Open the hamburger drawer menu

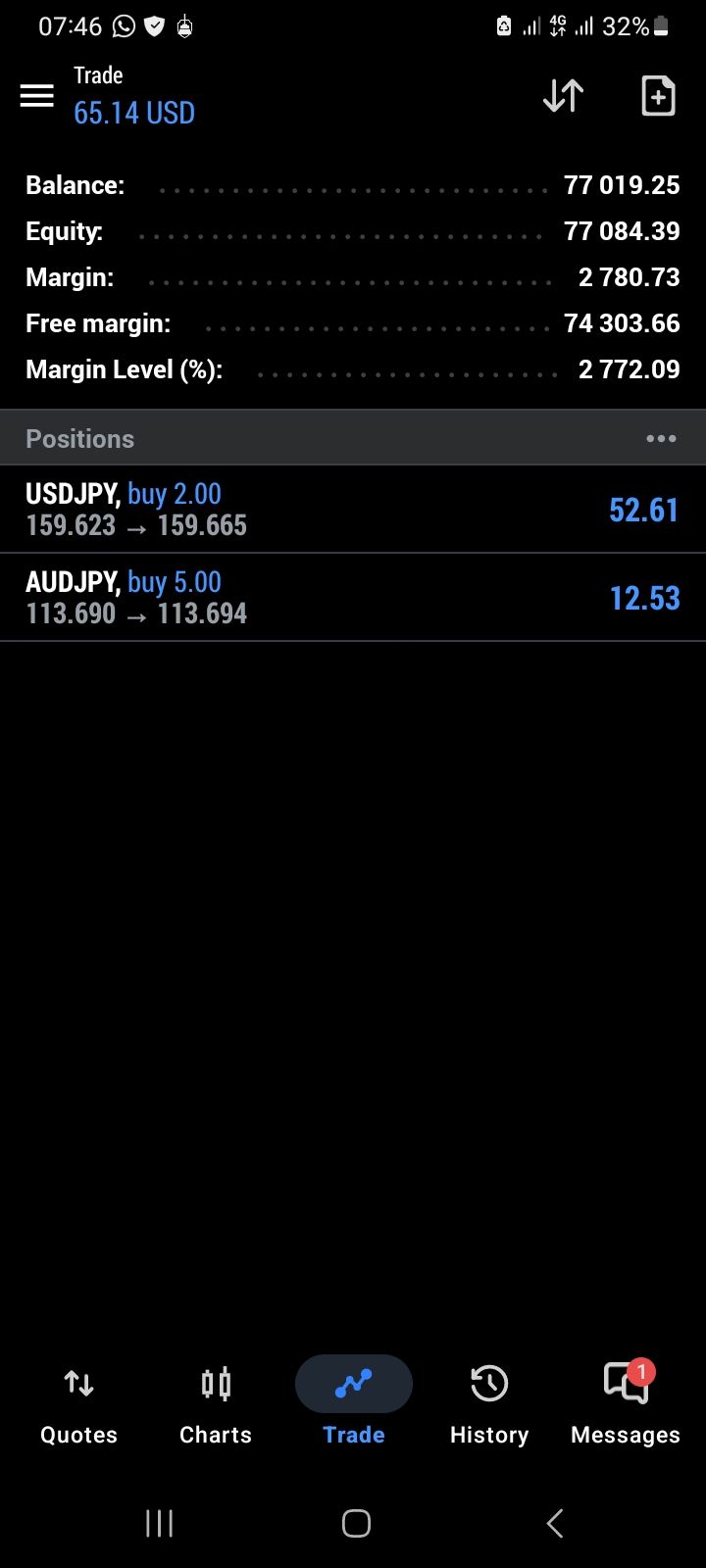37,96
